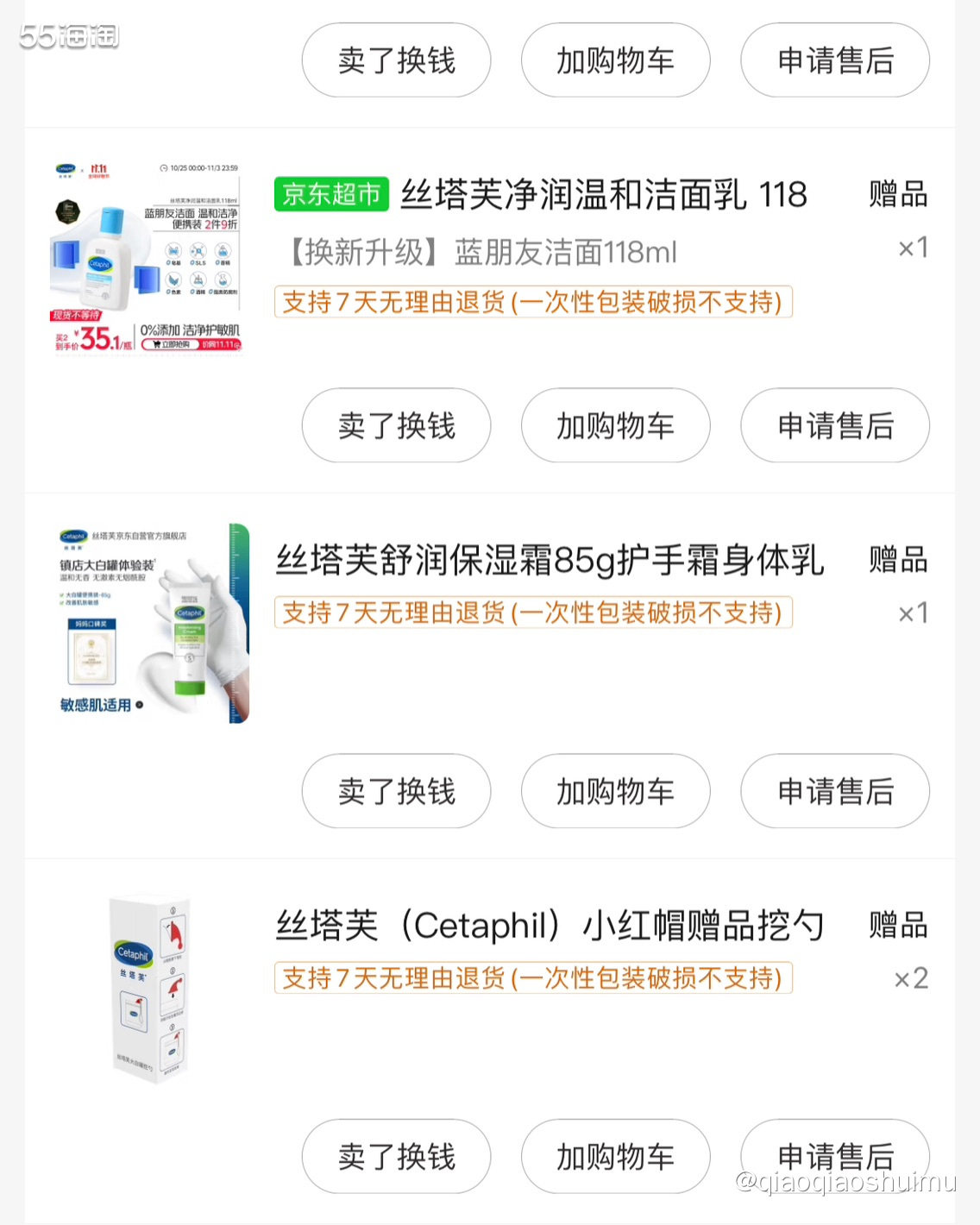Click 申请售后 for the cleanser item

pos(834,425)
